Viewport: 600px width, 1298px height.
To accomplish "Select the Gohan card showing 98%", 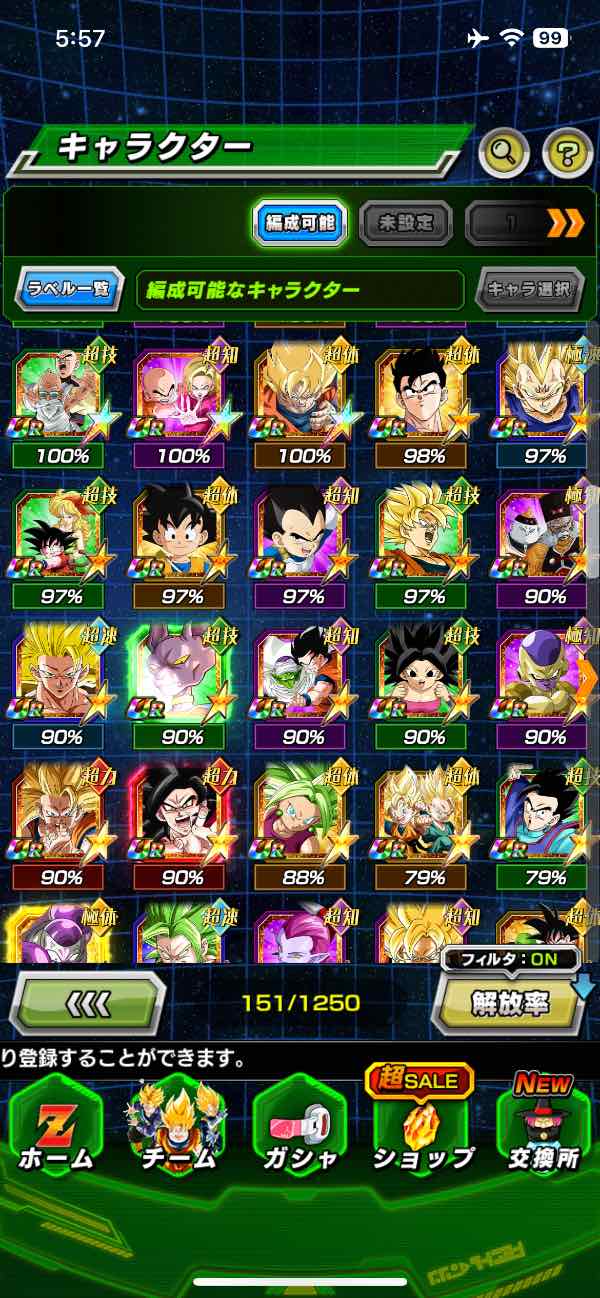I will (x=424, y=397).
